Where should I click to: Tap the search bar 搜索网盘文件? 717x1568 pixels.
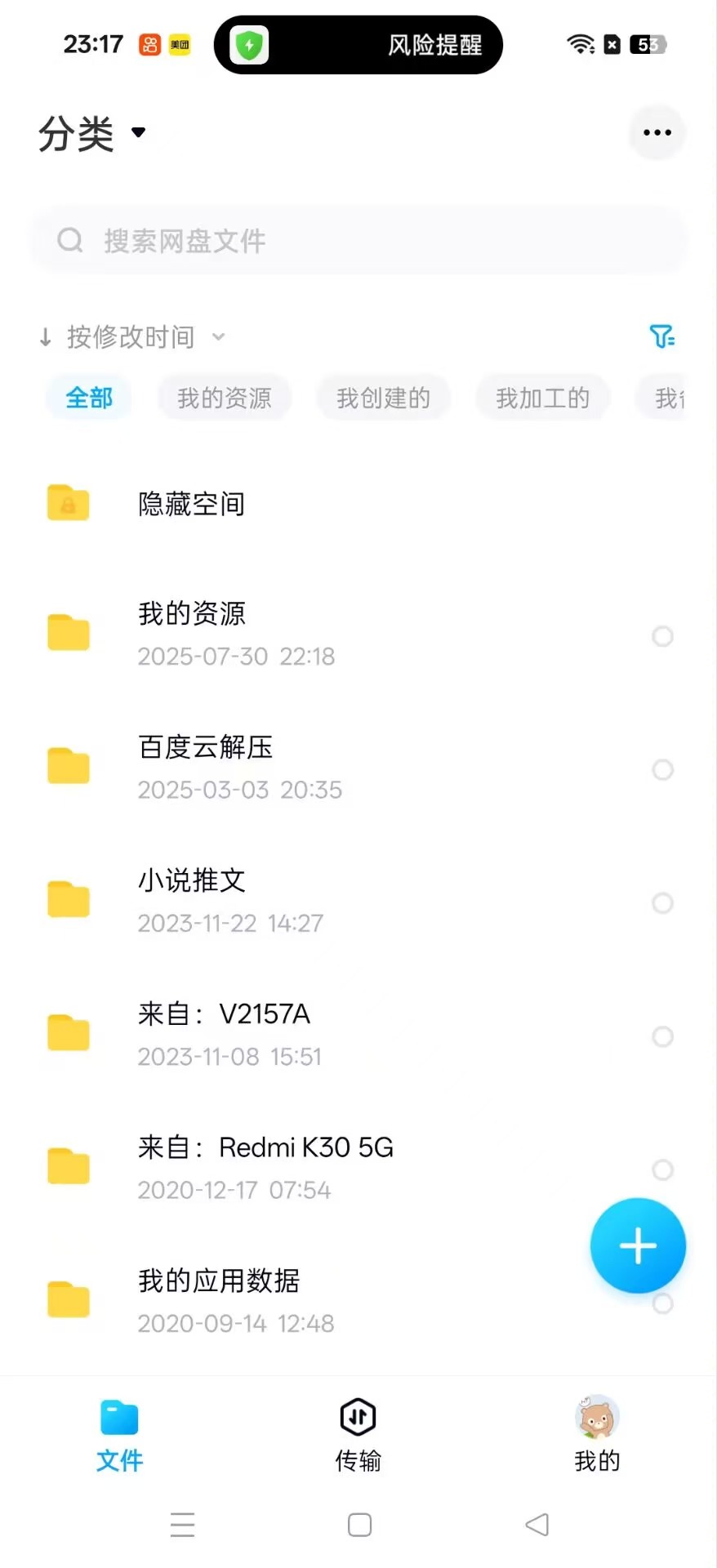tap(359, 240)
